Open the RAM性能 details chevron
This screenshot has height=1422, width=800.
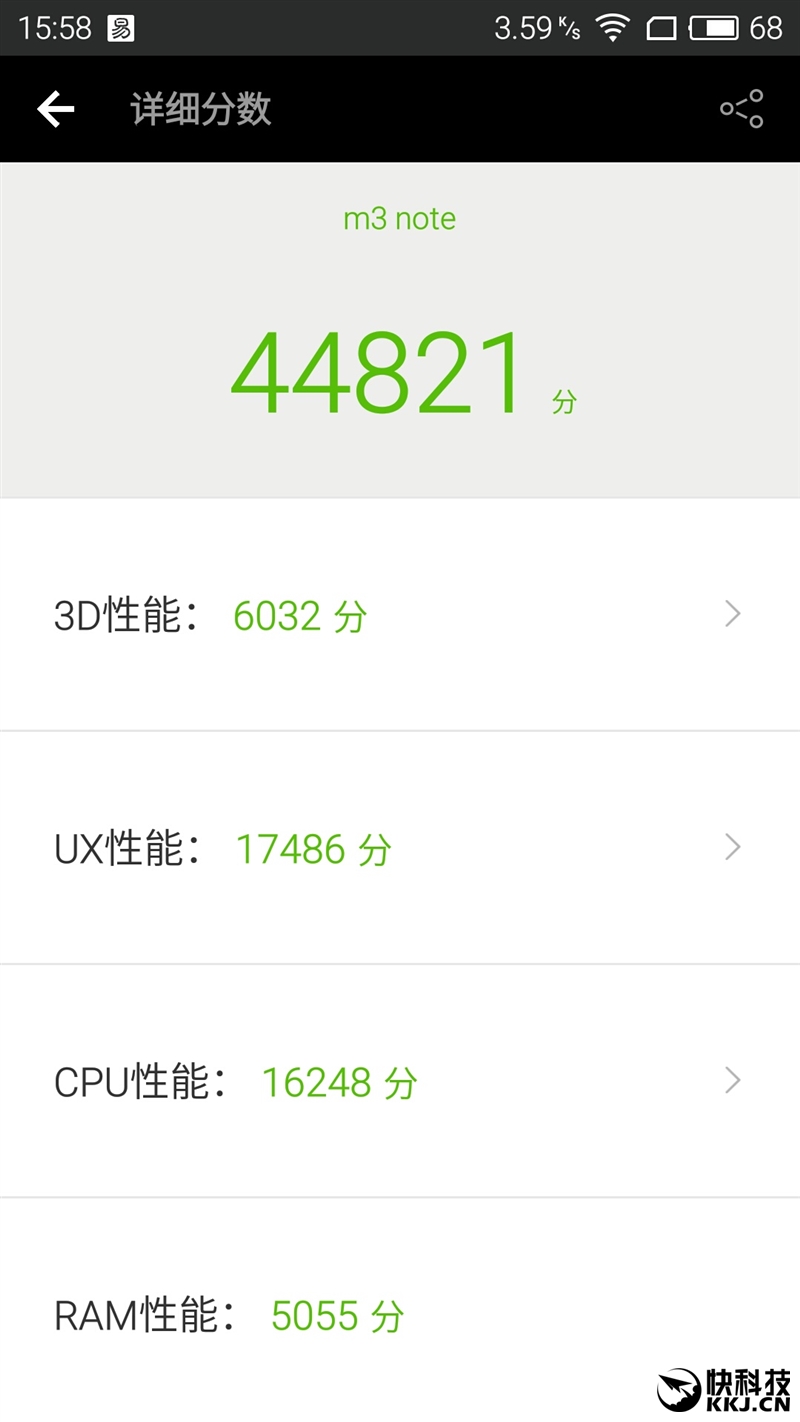pos(731,1316)
